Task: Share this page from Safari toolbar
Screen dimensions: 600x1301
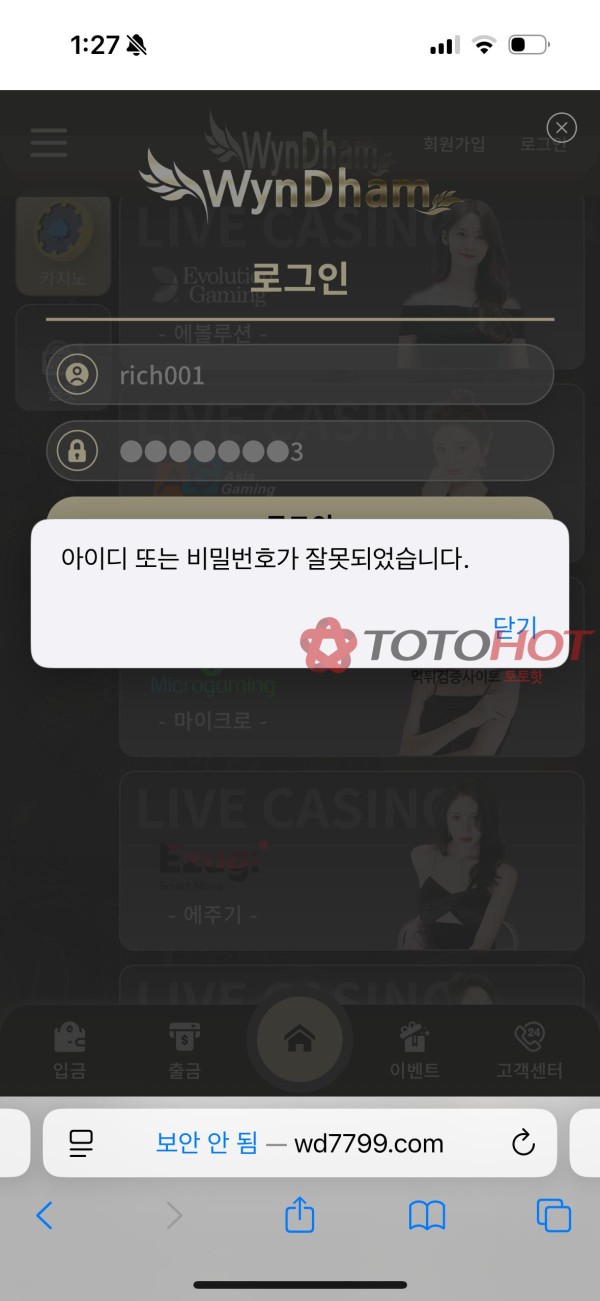Action: [300, 1215]
